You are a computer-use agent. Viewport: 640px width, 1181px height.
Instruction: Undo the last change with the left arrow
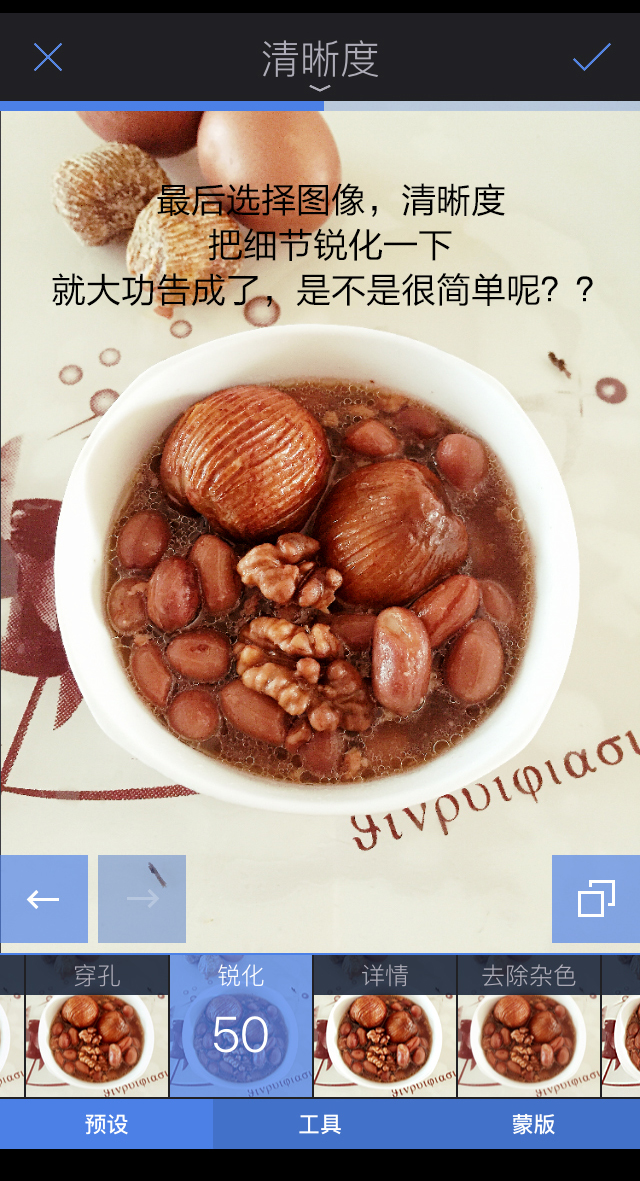[44, 898]
